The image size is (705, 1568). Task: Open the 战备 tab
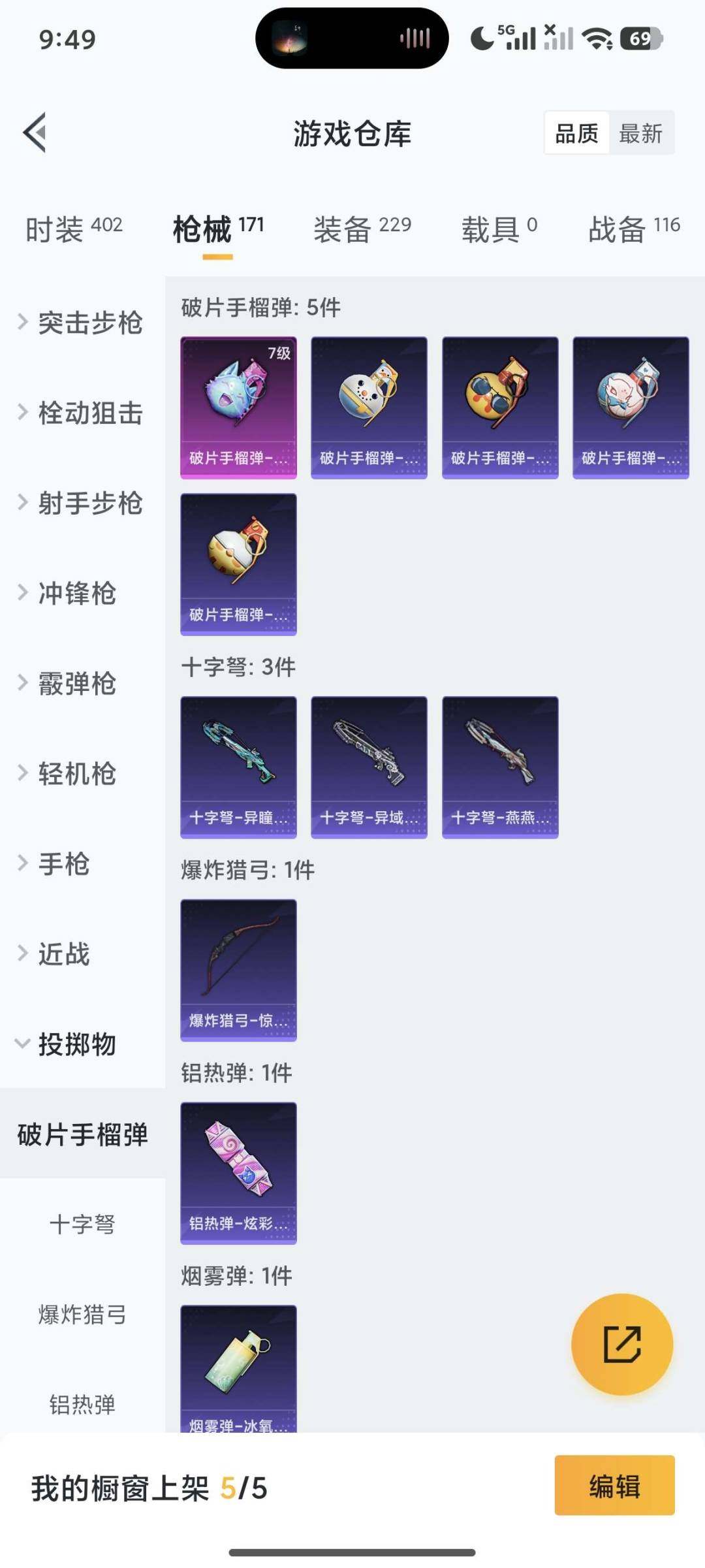pyautogui.click(x=634, y=229)
